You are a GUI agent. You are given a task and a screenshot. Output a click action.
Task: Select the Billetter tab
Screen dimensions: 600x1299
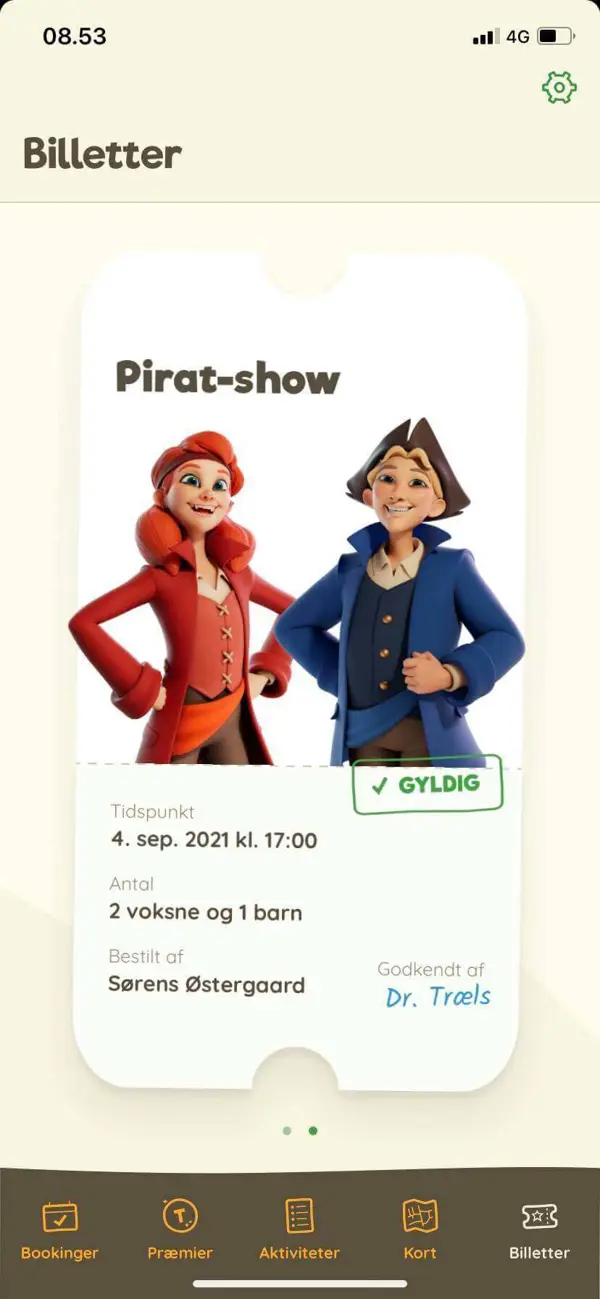tap(539, 1230)
